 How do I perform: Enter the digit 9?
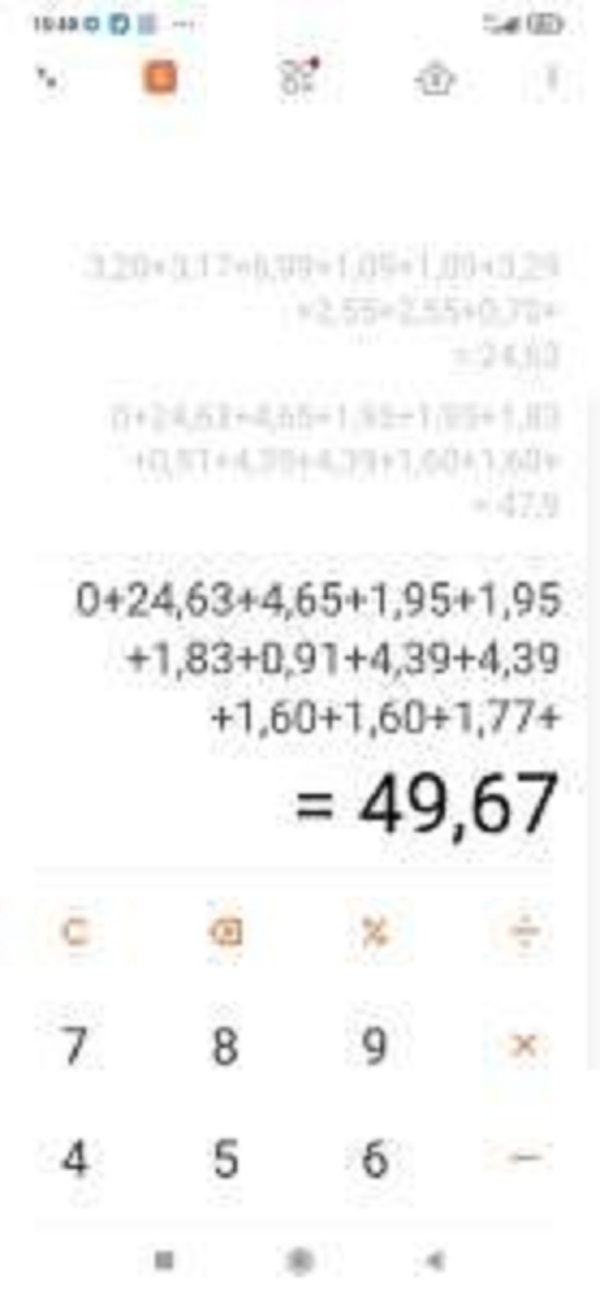pyautogui.click(x=375, y=1047)
